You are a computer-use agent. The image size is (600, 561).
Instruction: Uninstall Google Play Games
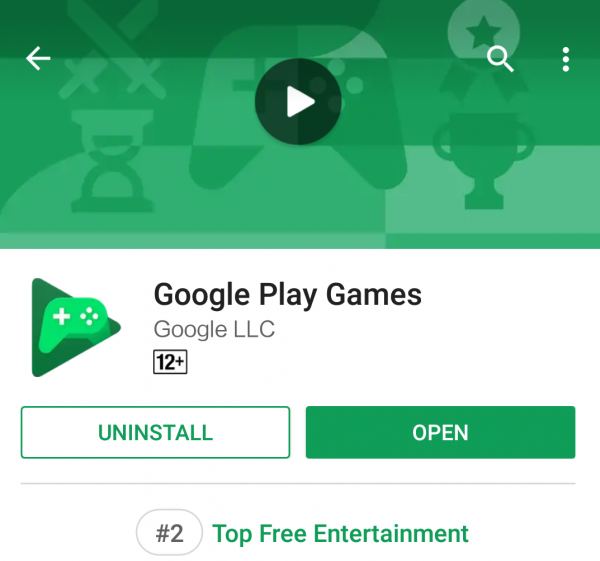pyautogui.click(x=155, y=432)
